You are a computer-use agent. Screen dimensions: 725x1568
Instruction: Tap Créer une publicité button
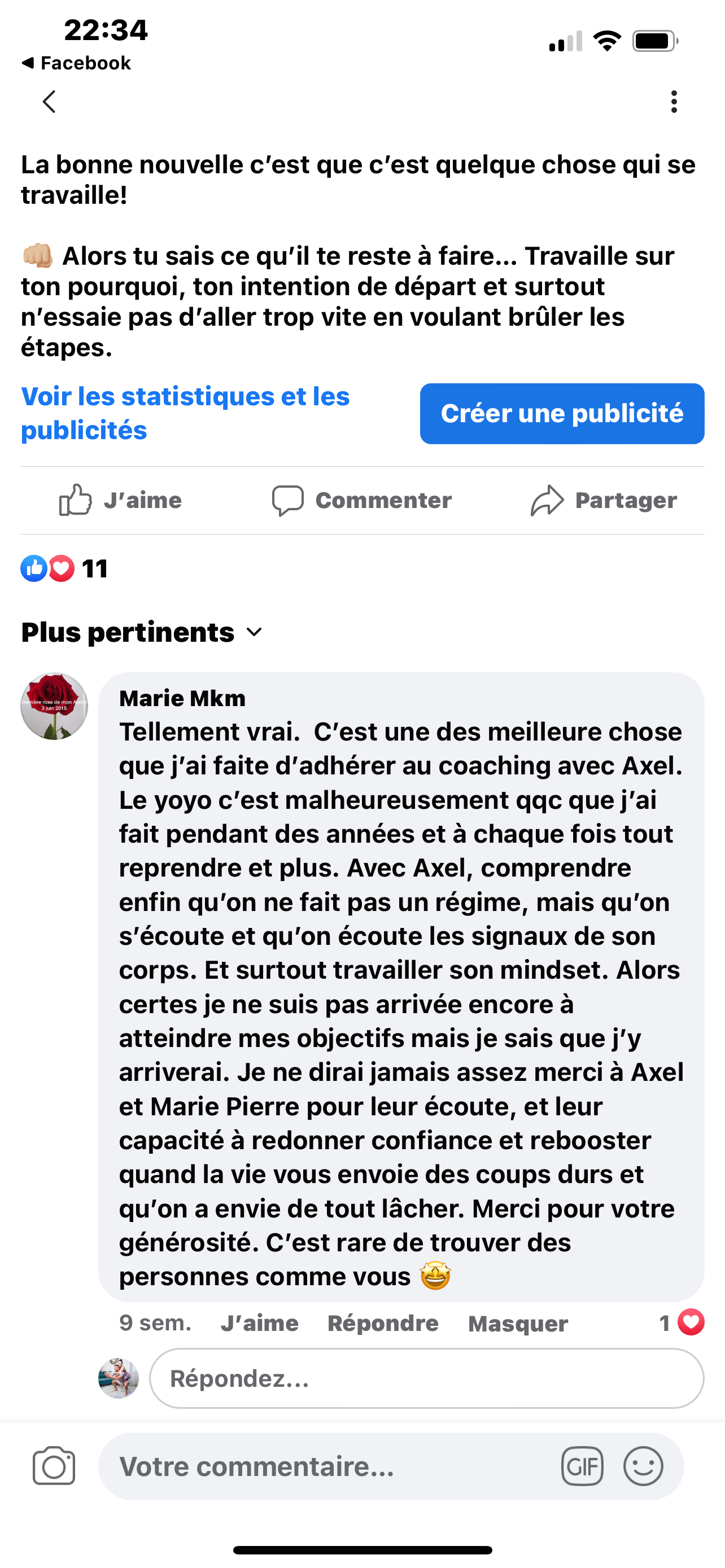[561, 413]
